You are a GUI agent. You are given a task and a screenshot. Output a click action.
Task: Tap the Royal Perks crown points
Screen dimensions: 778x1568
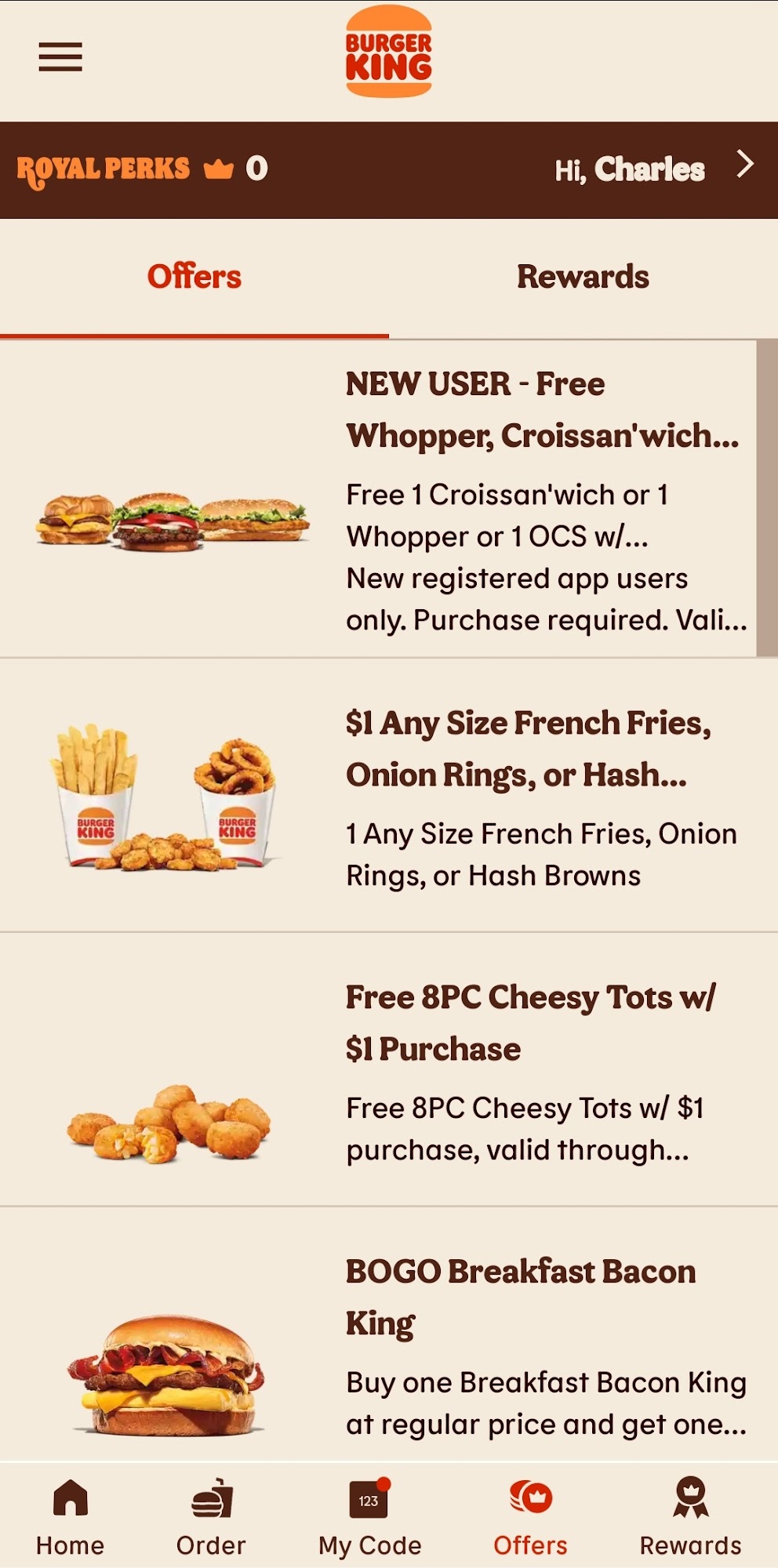click(x=235, y=169)
